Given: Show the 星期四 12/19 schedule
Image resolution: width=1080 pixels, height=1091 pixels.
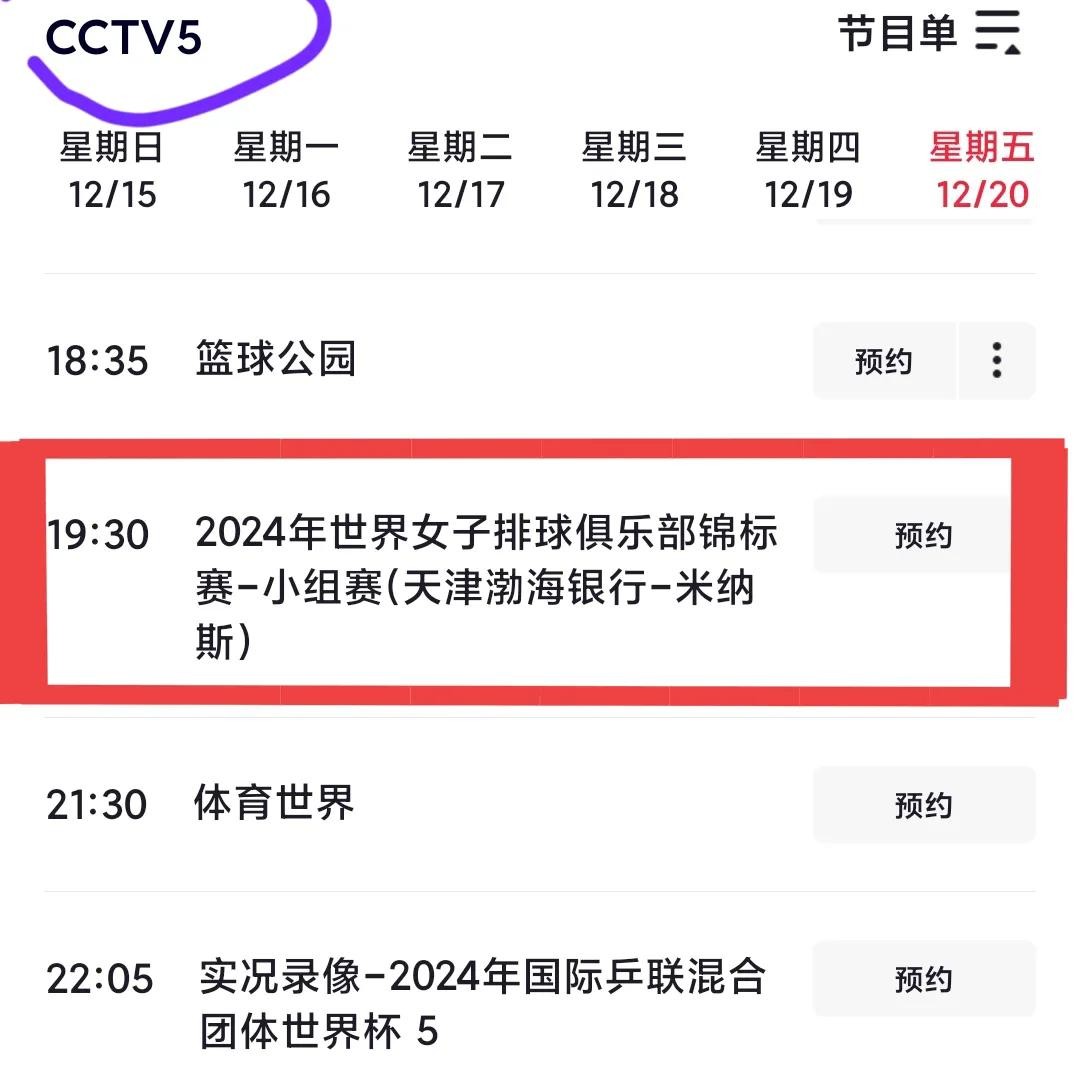Looking at the screenshot, I should tap(808, 171).
